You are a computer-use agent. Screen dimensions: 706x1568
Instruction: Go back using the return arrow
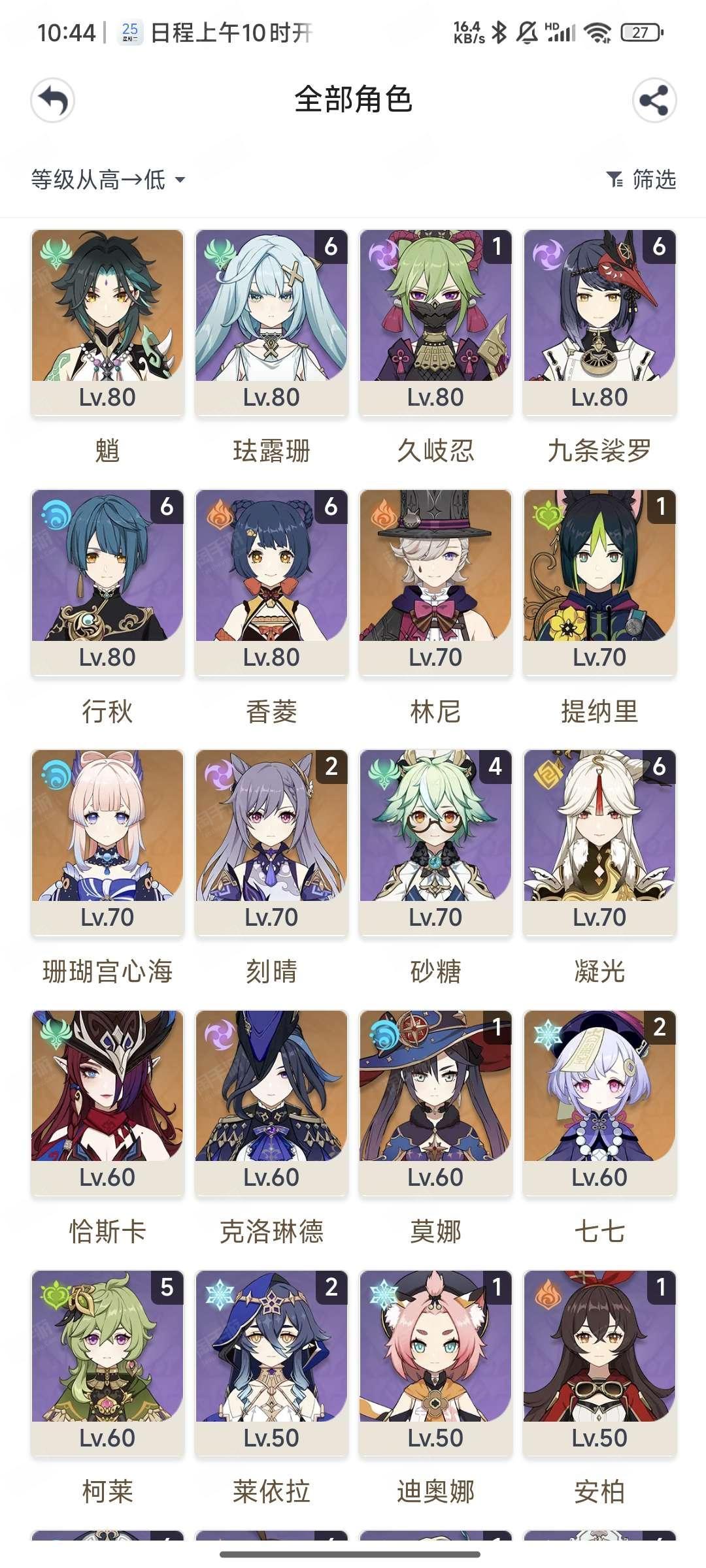pyautogui.click(x=53, y=101)
